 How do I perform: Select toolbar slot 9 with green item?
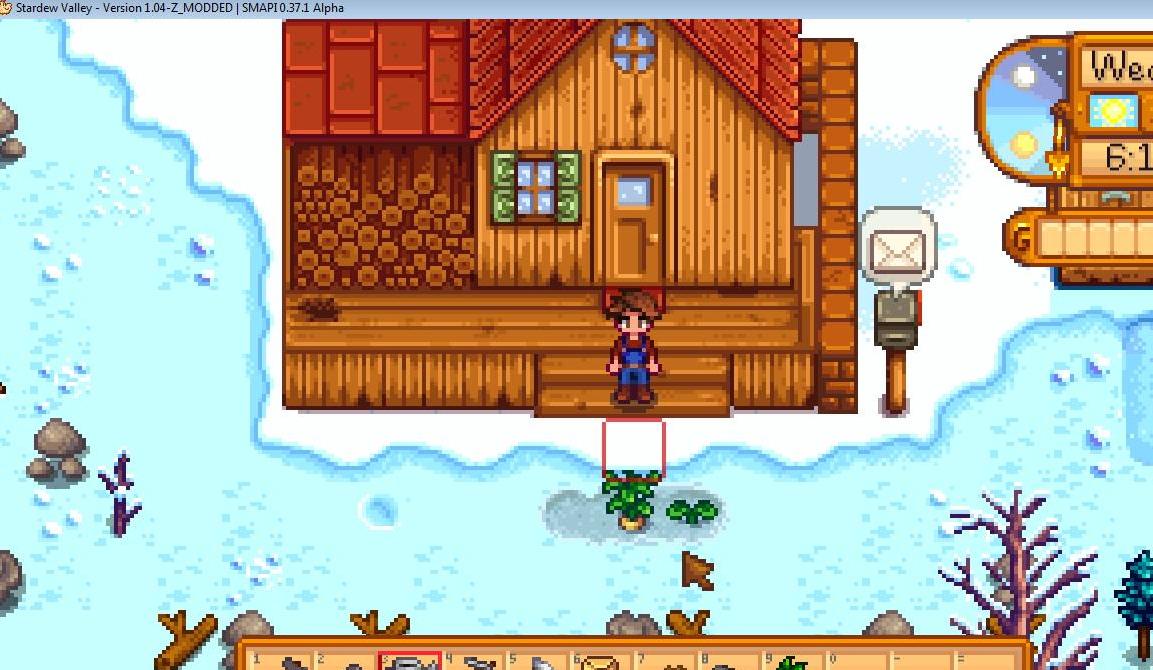793,662
